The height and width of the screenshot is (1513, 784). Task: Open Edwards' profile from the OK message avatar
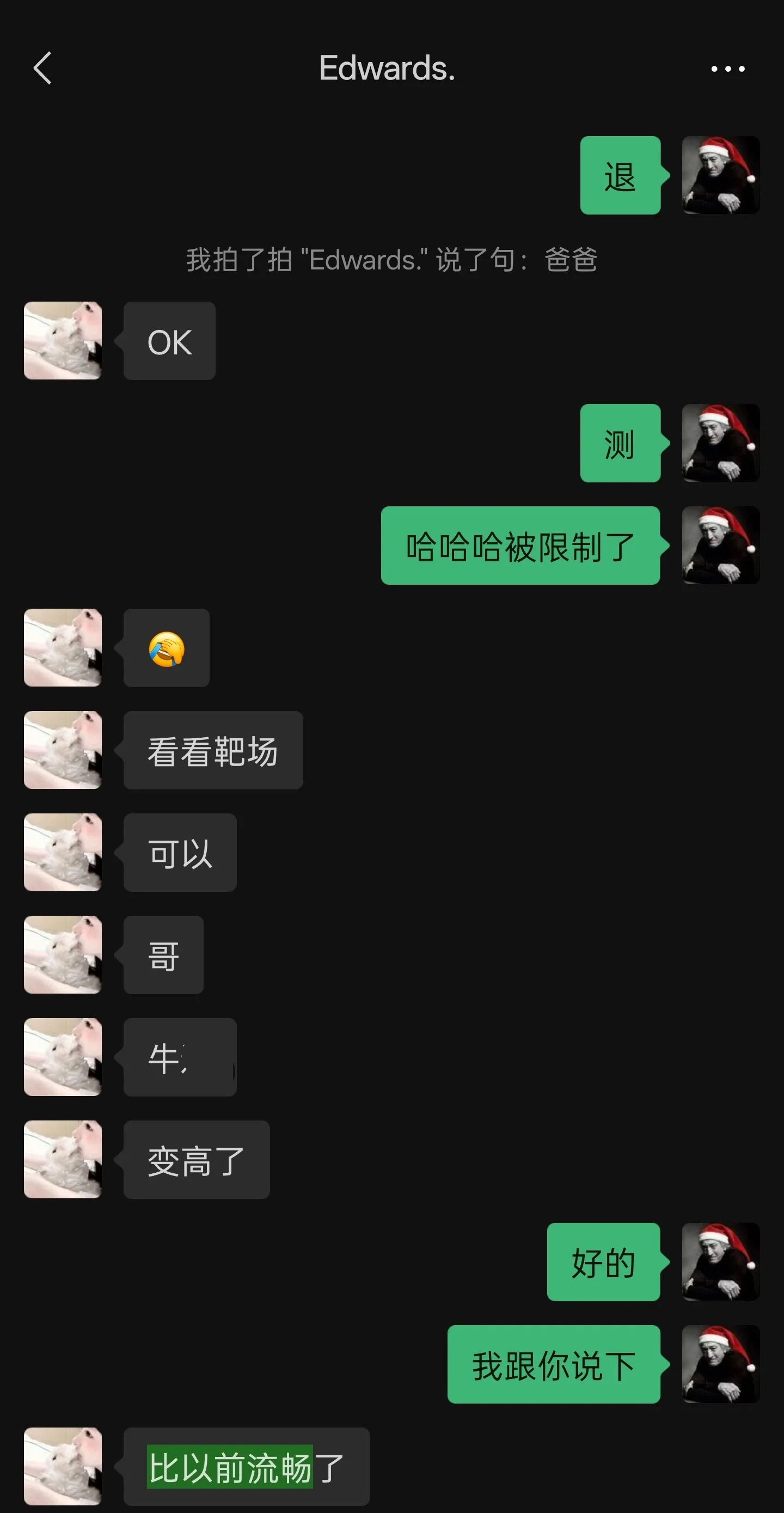point(63,341)
